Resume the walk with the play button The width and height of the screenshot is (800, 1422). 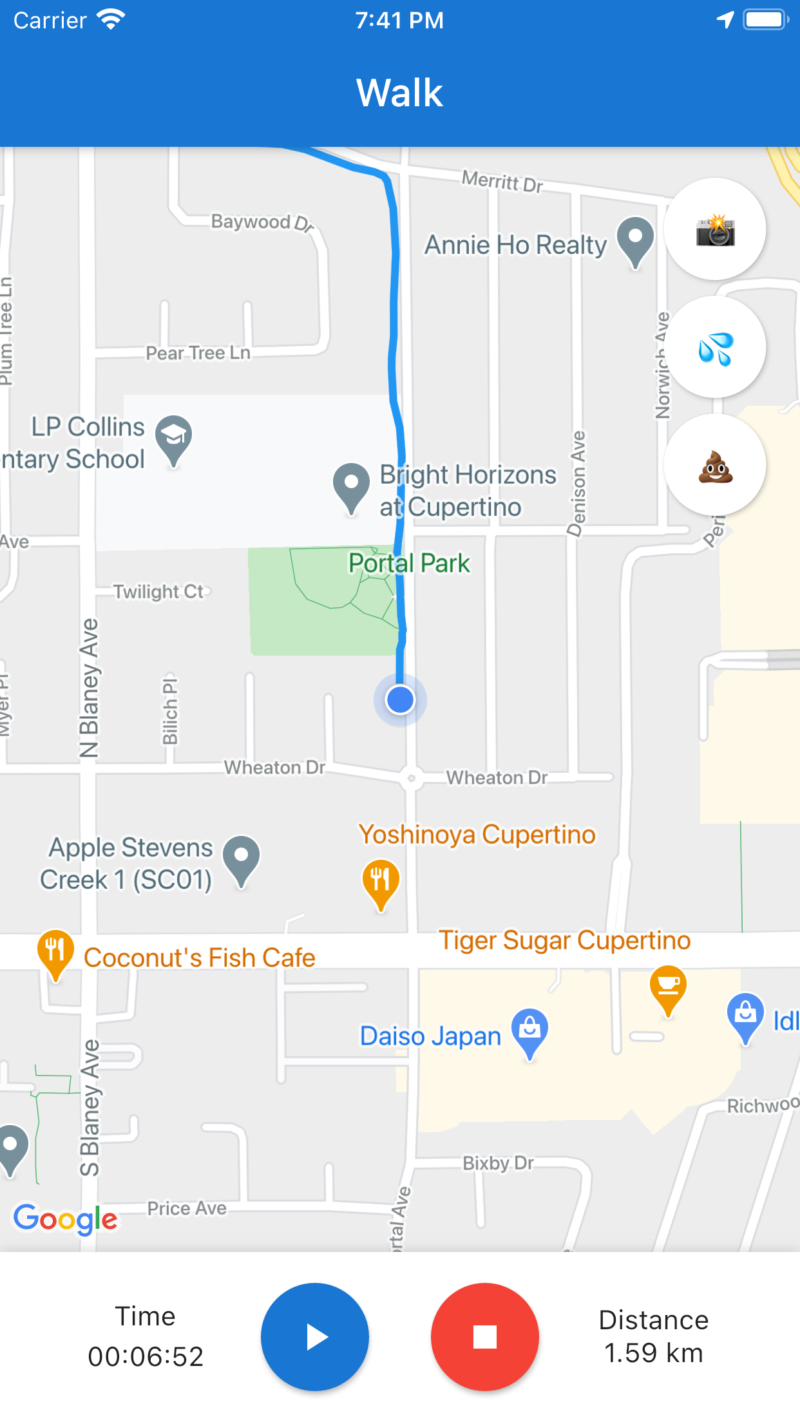315,1337
